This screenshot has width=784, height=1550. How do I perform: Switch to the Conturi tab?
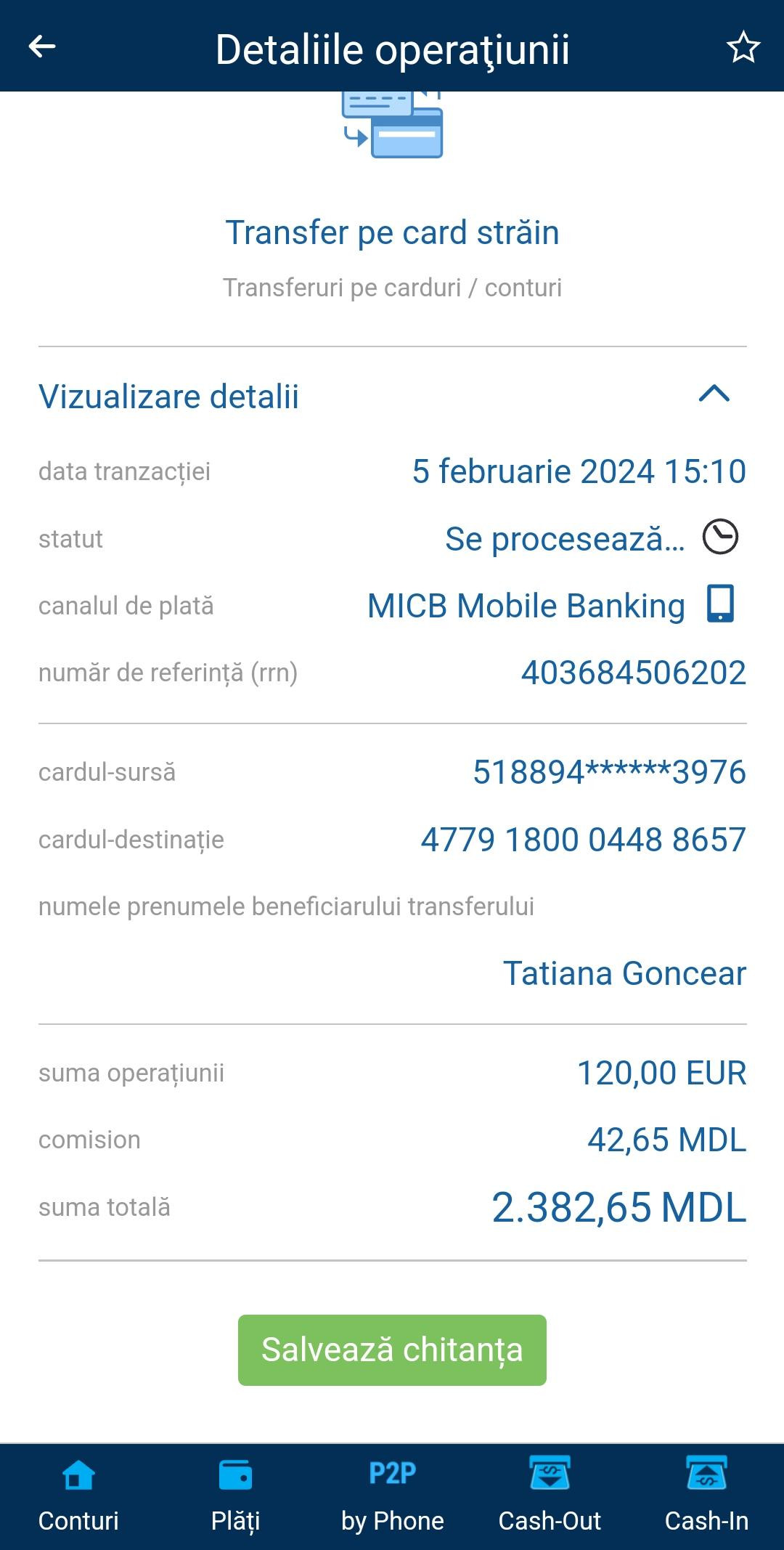[x=78, y=1497]
